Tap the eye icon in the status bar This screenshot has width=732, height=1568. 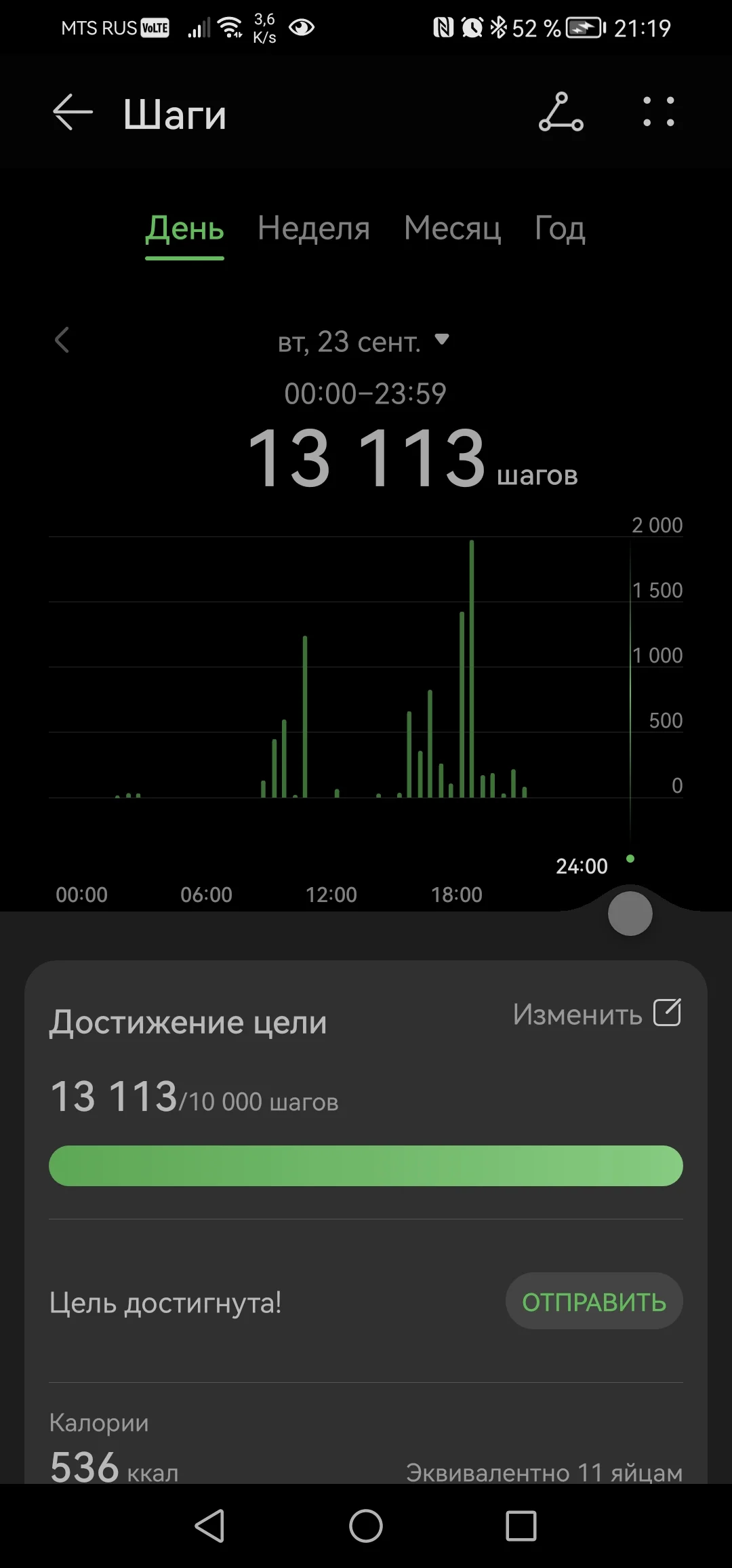pyautogui.click(x=301, y=28)
